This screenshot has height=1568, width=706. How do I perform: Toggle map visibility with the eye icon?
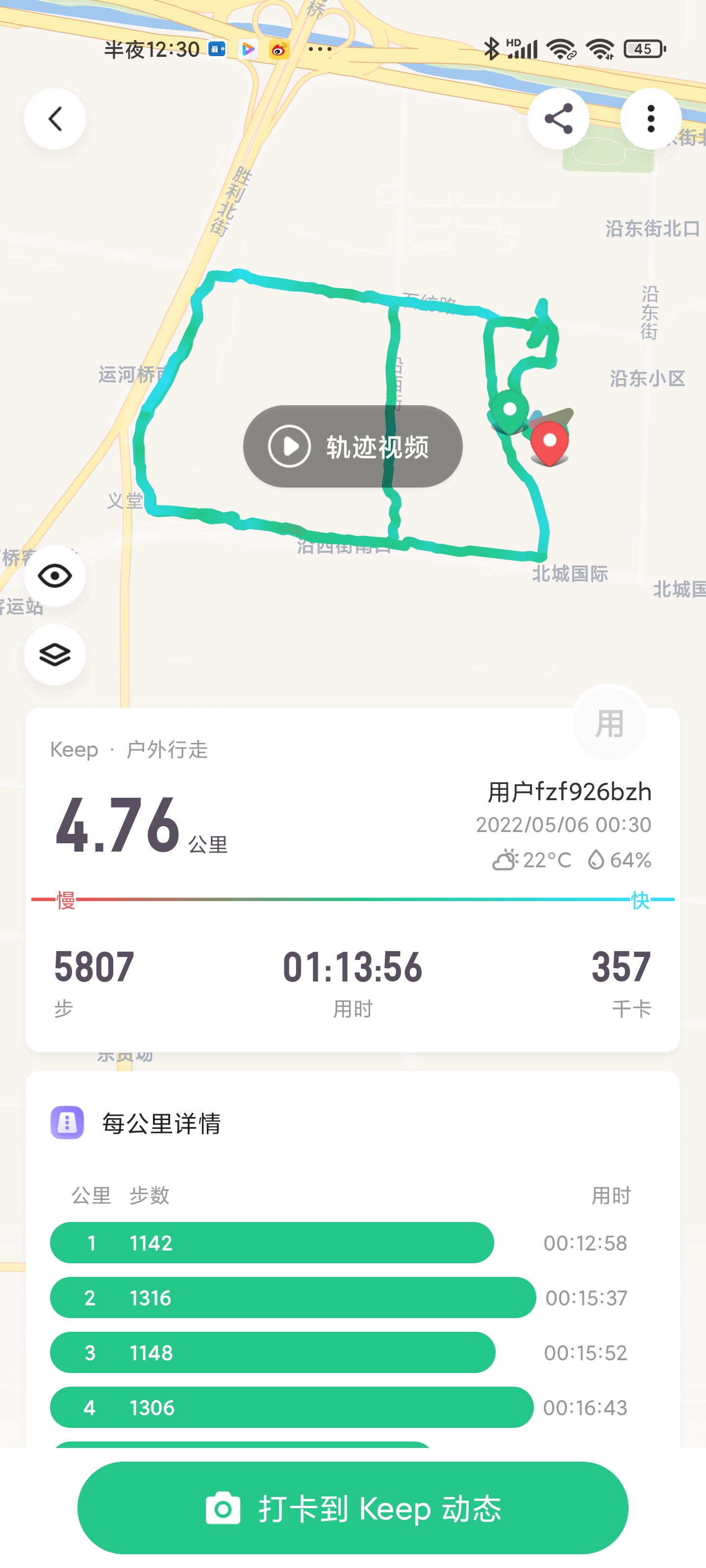(55, 576)
